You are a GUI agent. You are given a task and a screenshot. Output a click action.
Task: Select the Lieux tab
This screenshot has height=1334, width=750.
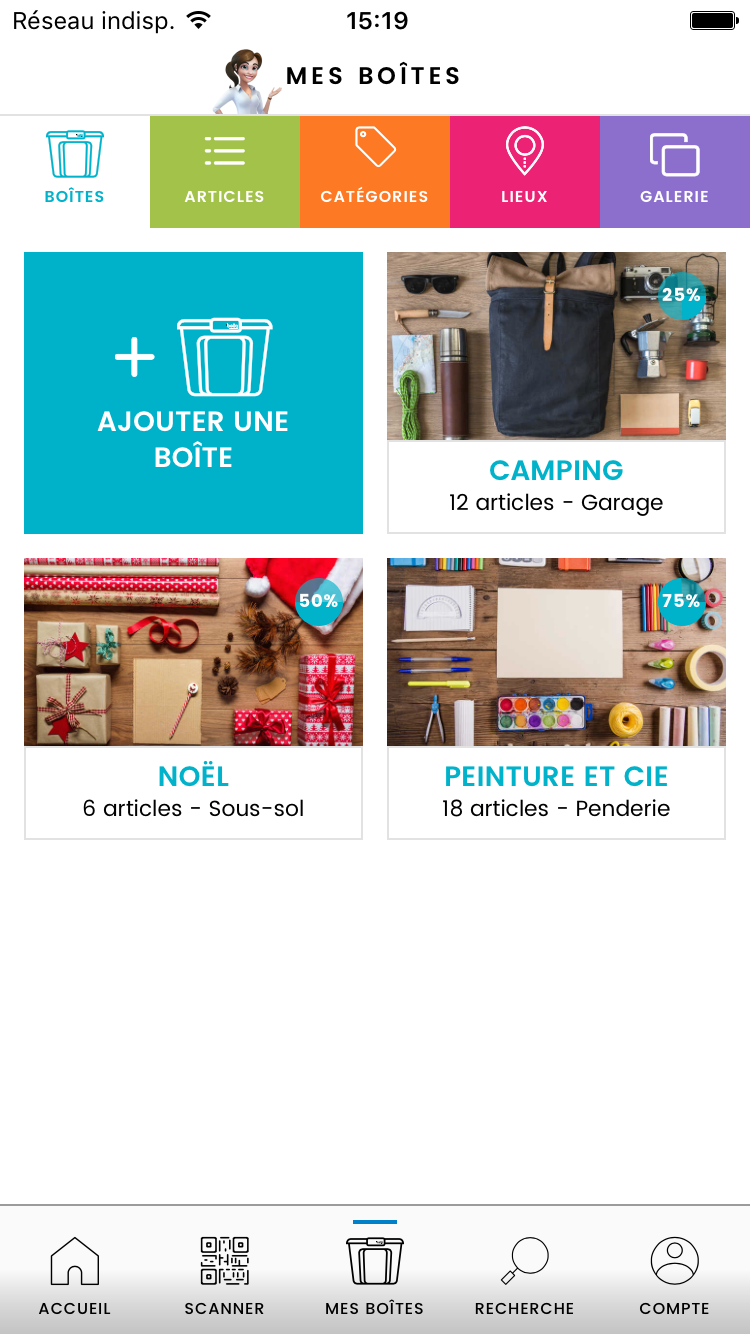click(x=524, y=171)
